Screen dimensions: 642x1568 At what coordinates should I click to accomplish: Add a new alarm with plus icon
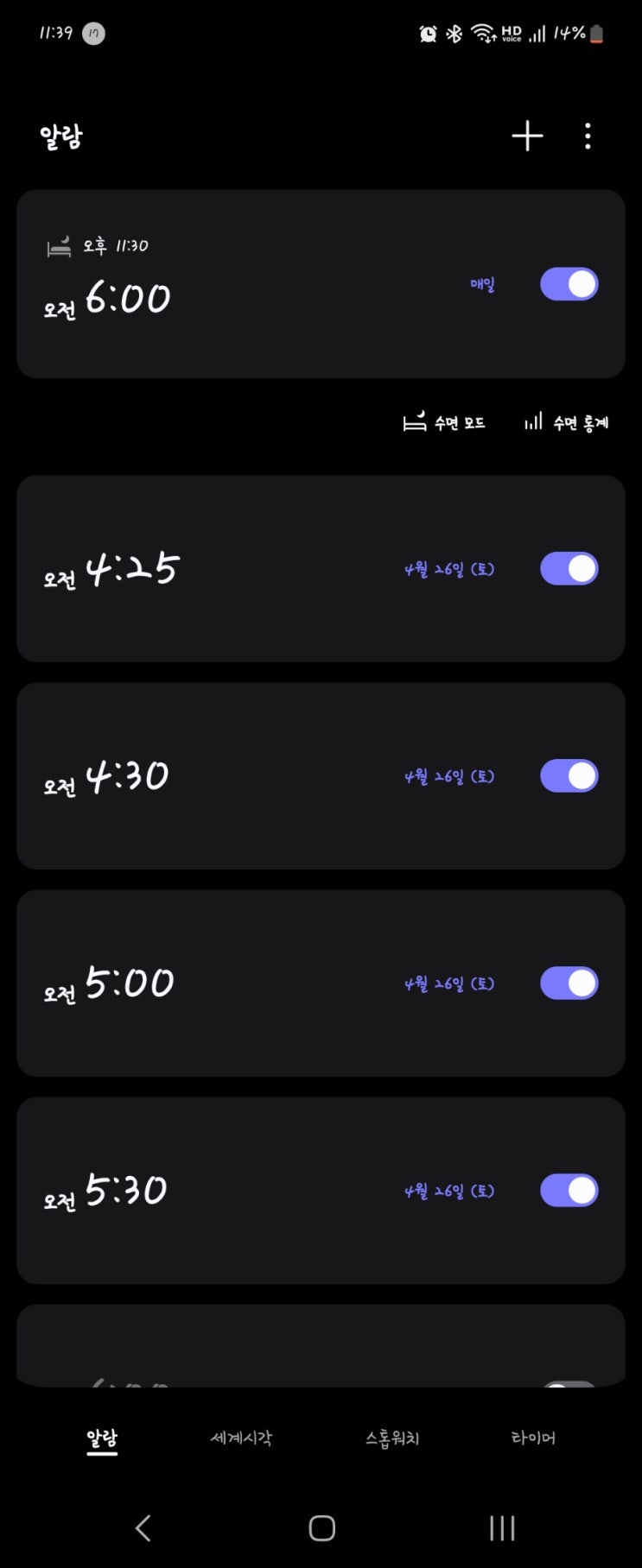point(527,136)
